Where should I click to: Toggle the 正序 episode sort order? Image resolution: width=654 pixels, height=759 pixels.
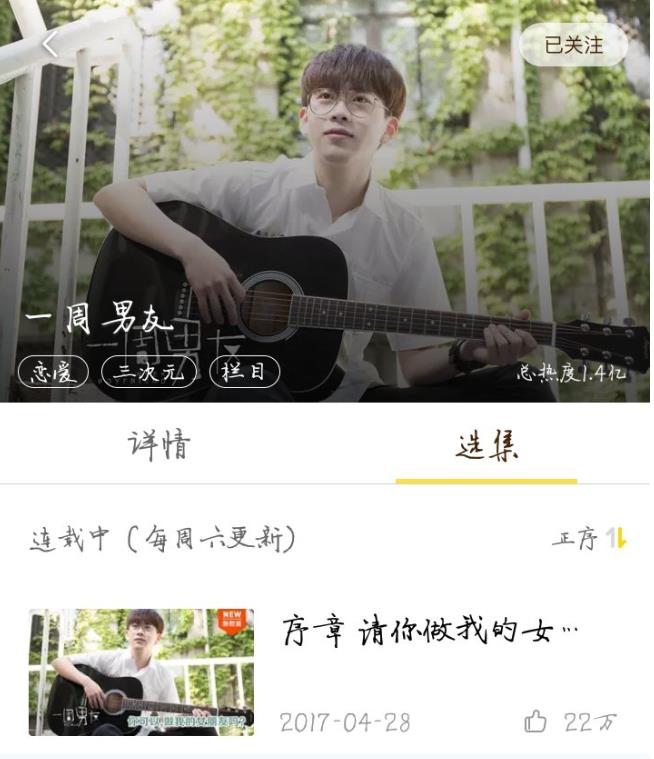589,540
